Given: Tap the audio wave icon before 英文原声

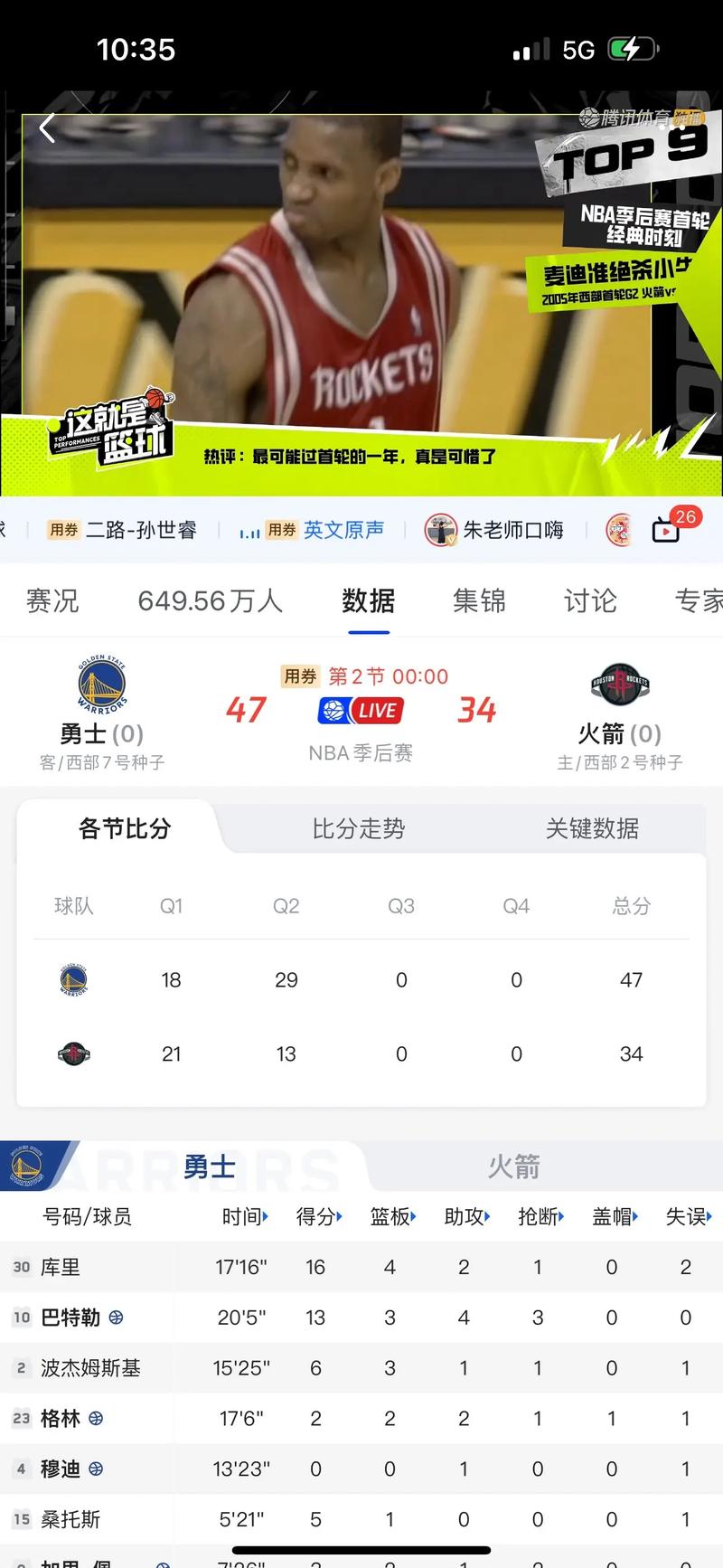Looking at the screenshot, I should pos(249,531).
